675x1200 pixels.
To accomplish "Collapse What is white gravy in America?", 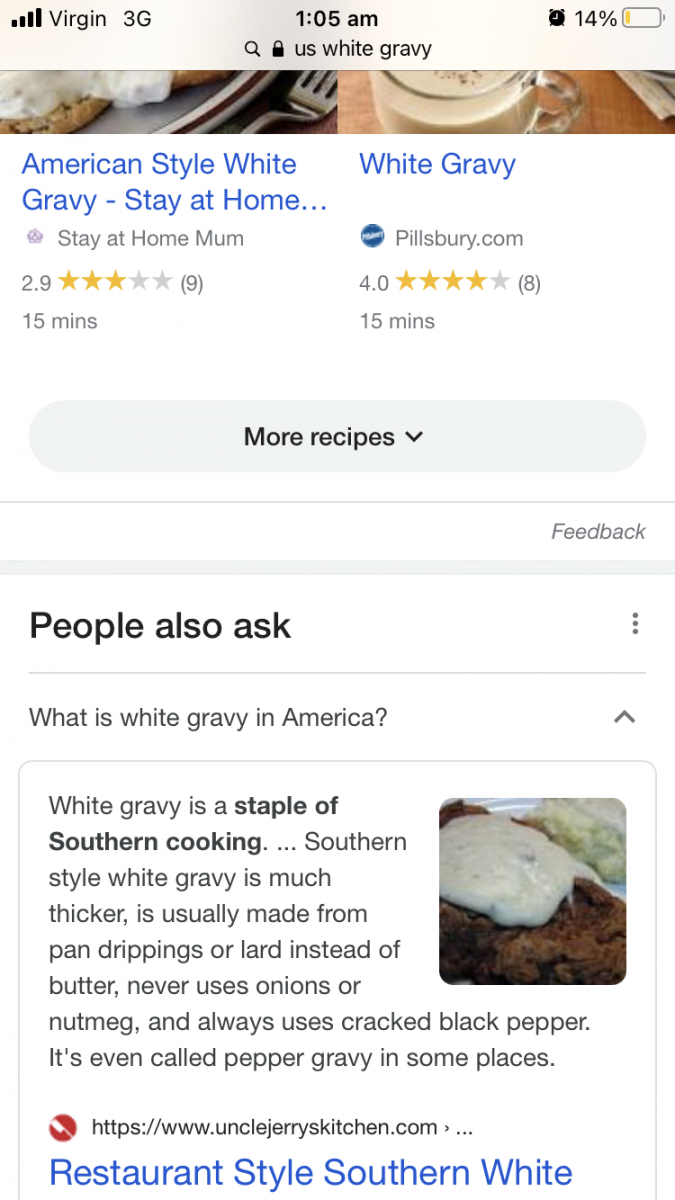I will (624, 717).
